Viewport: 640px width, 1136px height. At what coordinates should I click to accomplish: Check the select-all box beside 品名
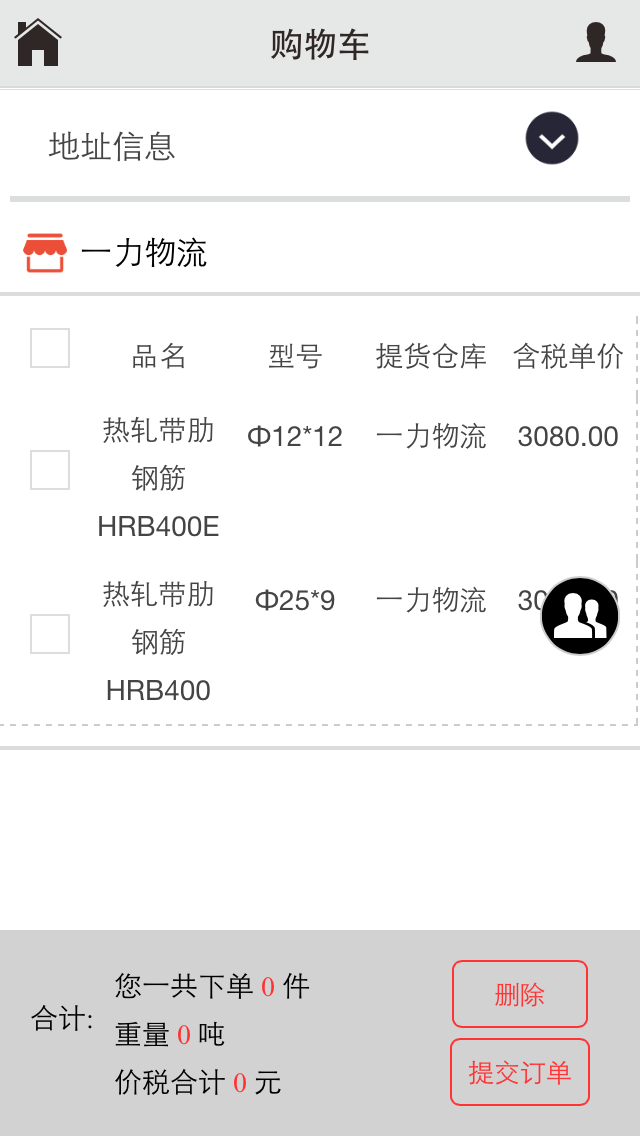(50, 348)
